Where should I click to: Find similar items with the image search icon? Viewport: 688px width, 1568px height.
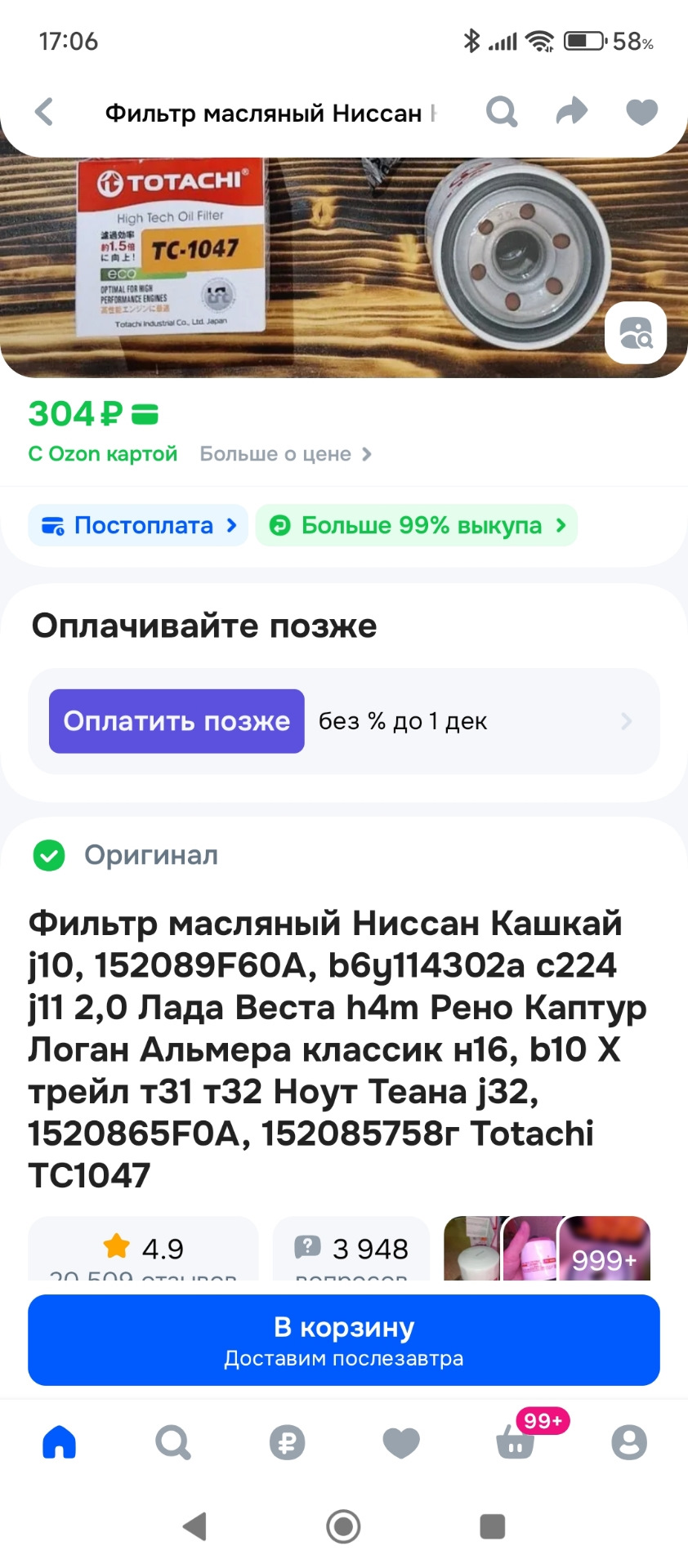[x=636, y=333]
